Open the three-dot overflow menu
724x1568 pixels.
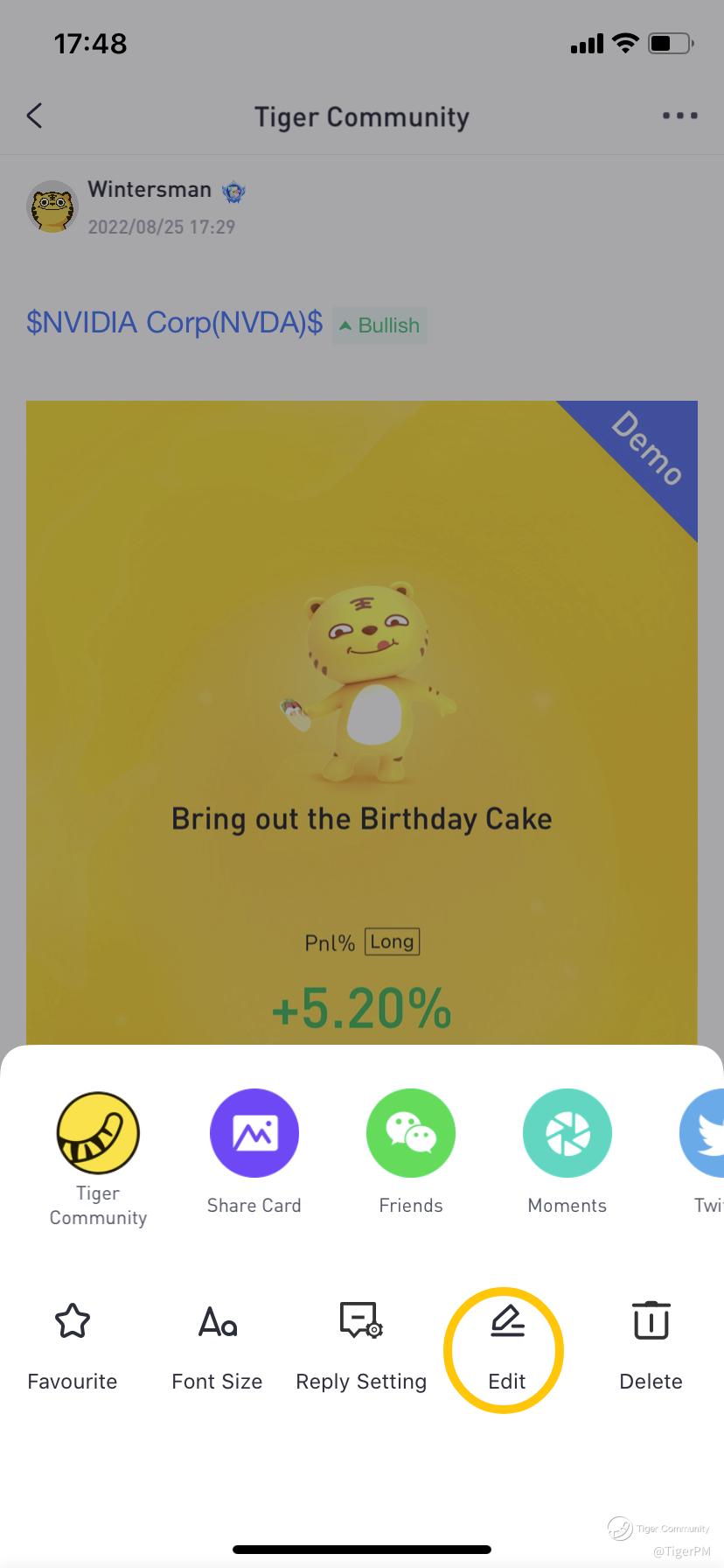tap(679, 115)
